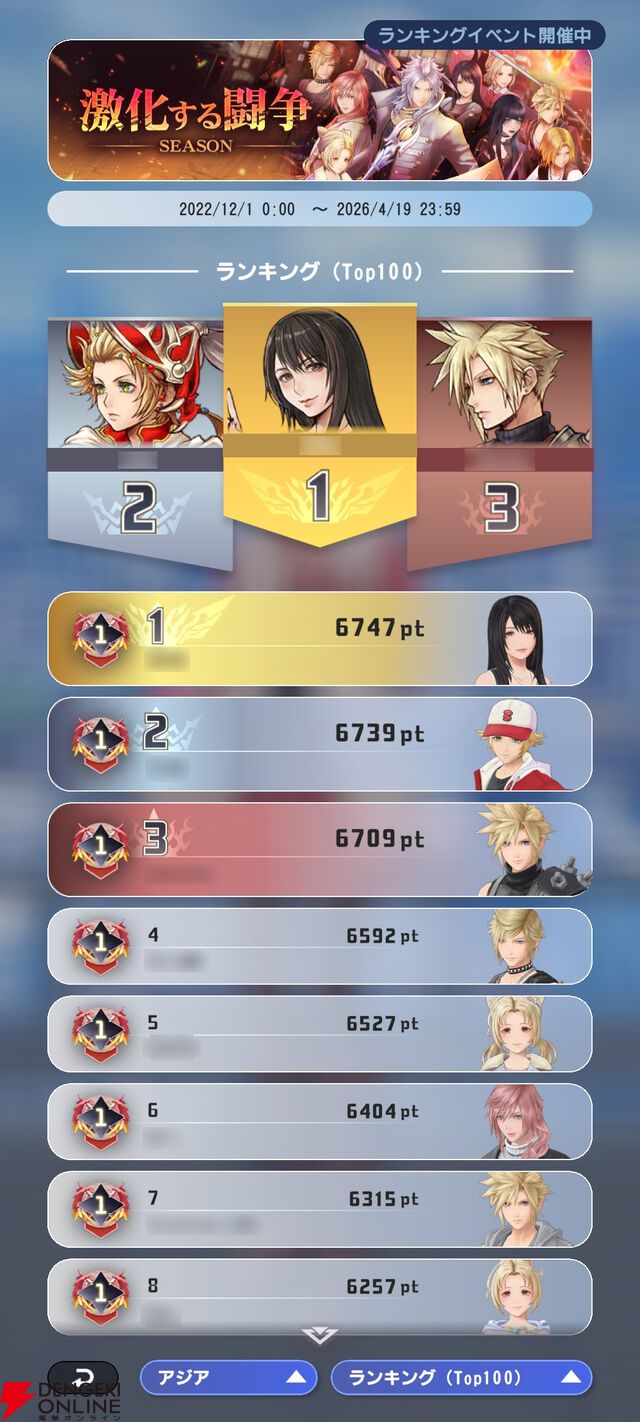Select the rank 7 row with 6315pt
This screenshot has height=1422, width=640.
click(320, 1208)
